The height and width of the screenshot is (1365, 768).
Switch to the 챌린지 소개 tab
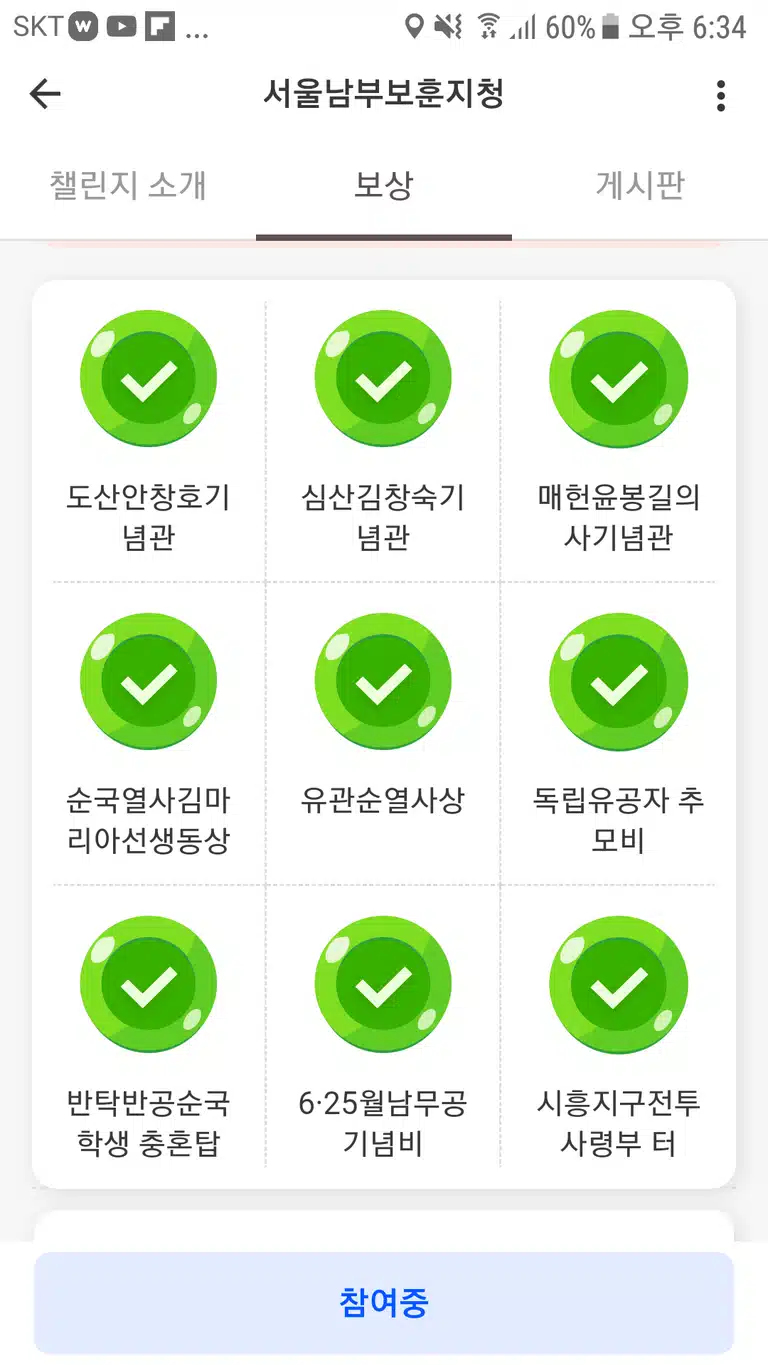pyautogui.click(x=128, y=186)
